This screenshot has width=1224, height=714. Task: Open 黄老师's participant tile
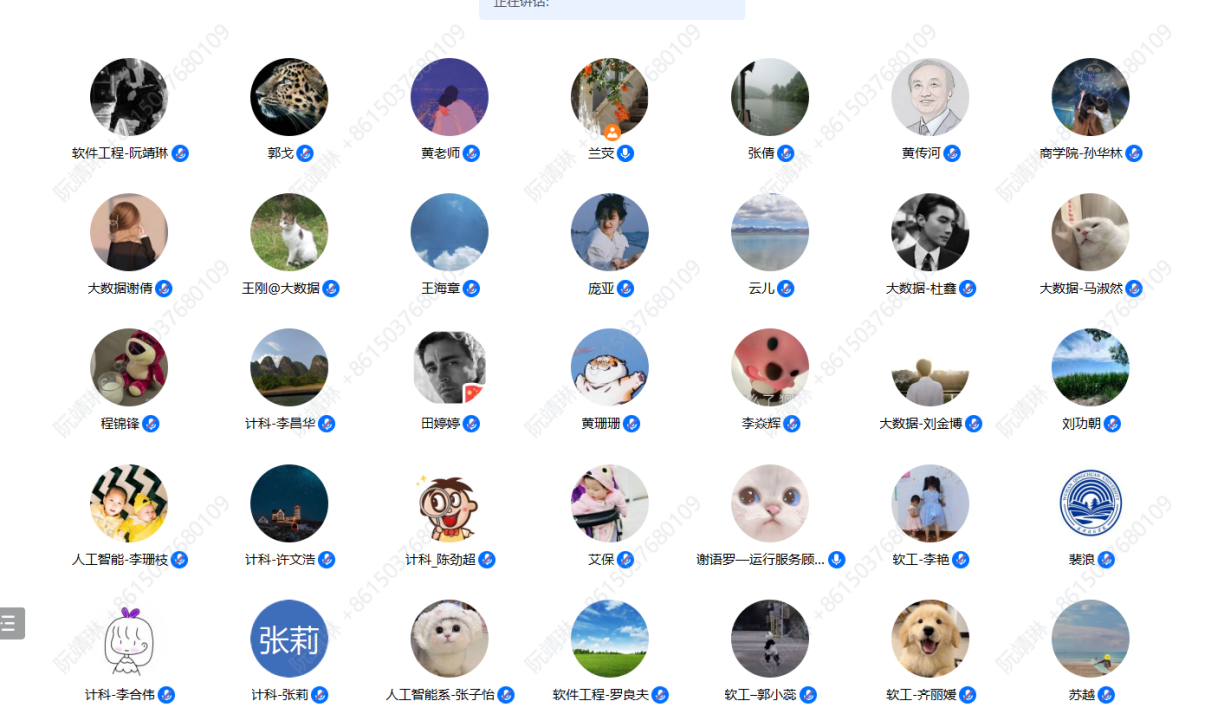click(449, 97)
